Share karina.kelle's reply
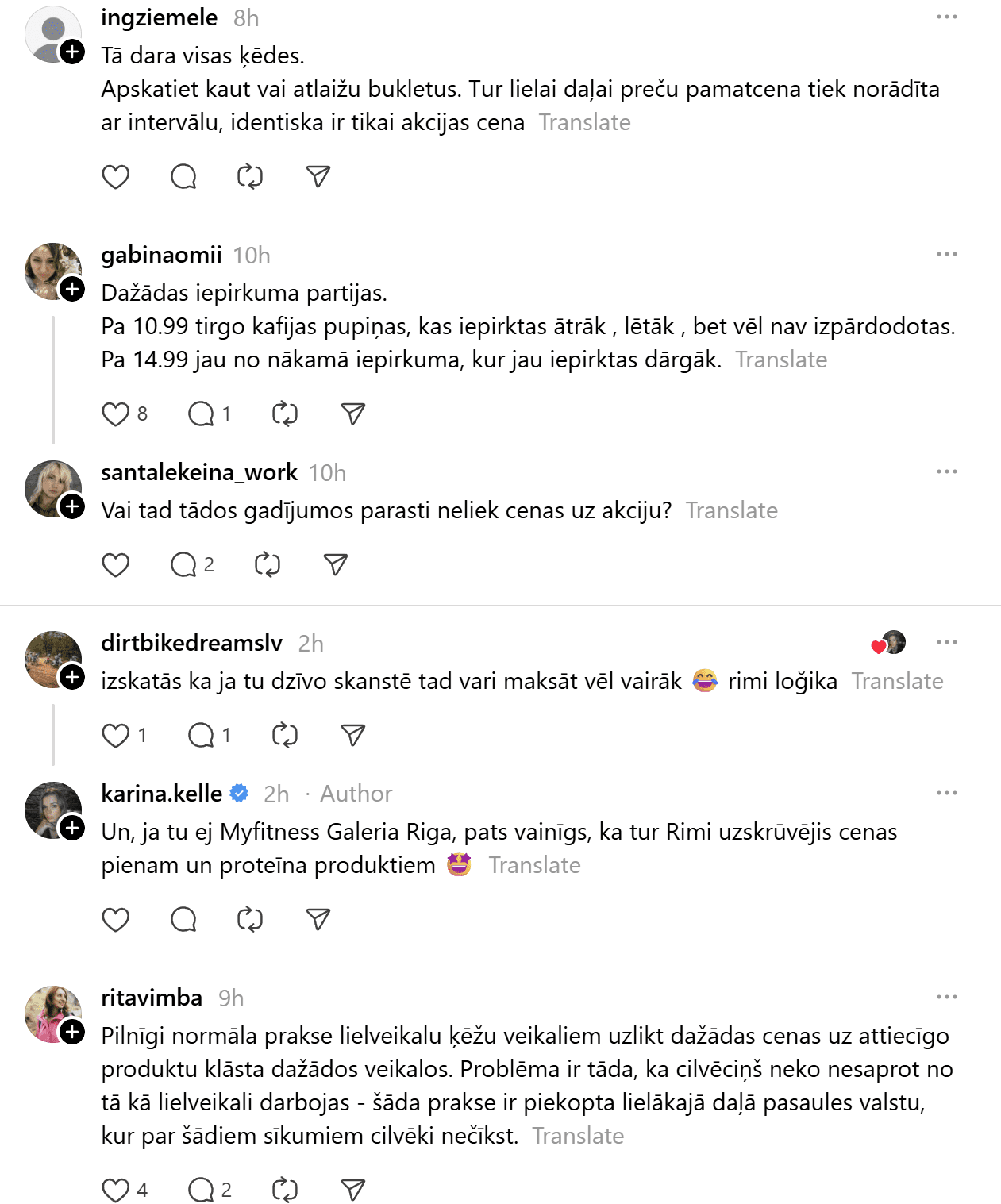Screen dimensions: 1001x1204 coord(318,919)
